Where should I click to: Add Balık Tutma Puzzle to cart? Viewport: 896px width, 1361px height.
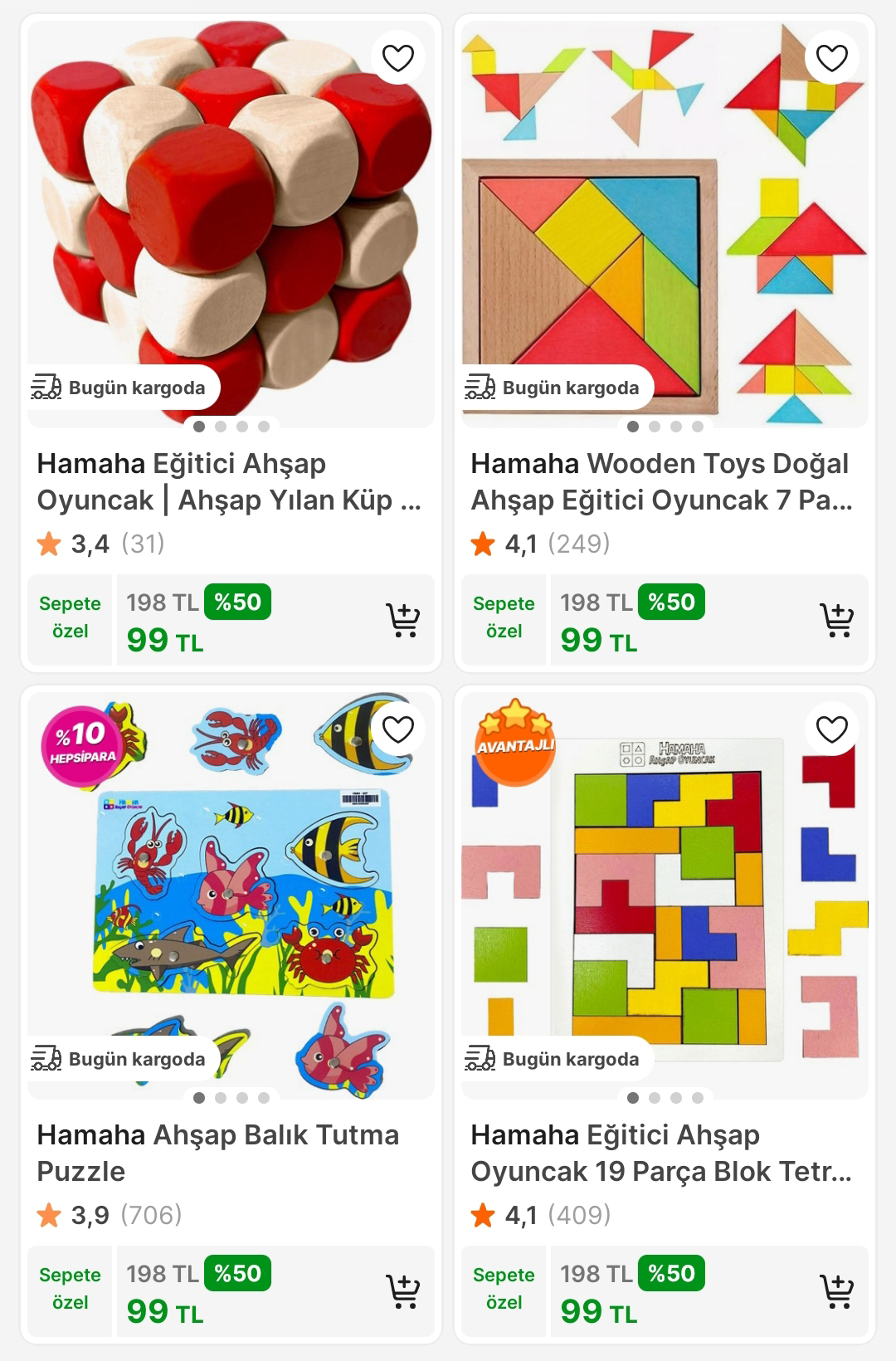tap(403, 1291)
